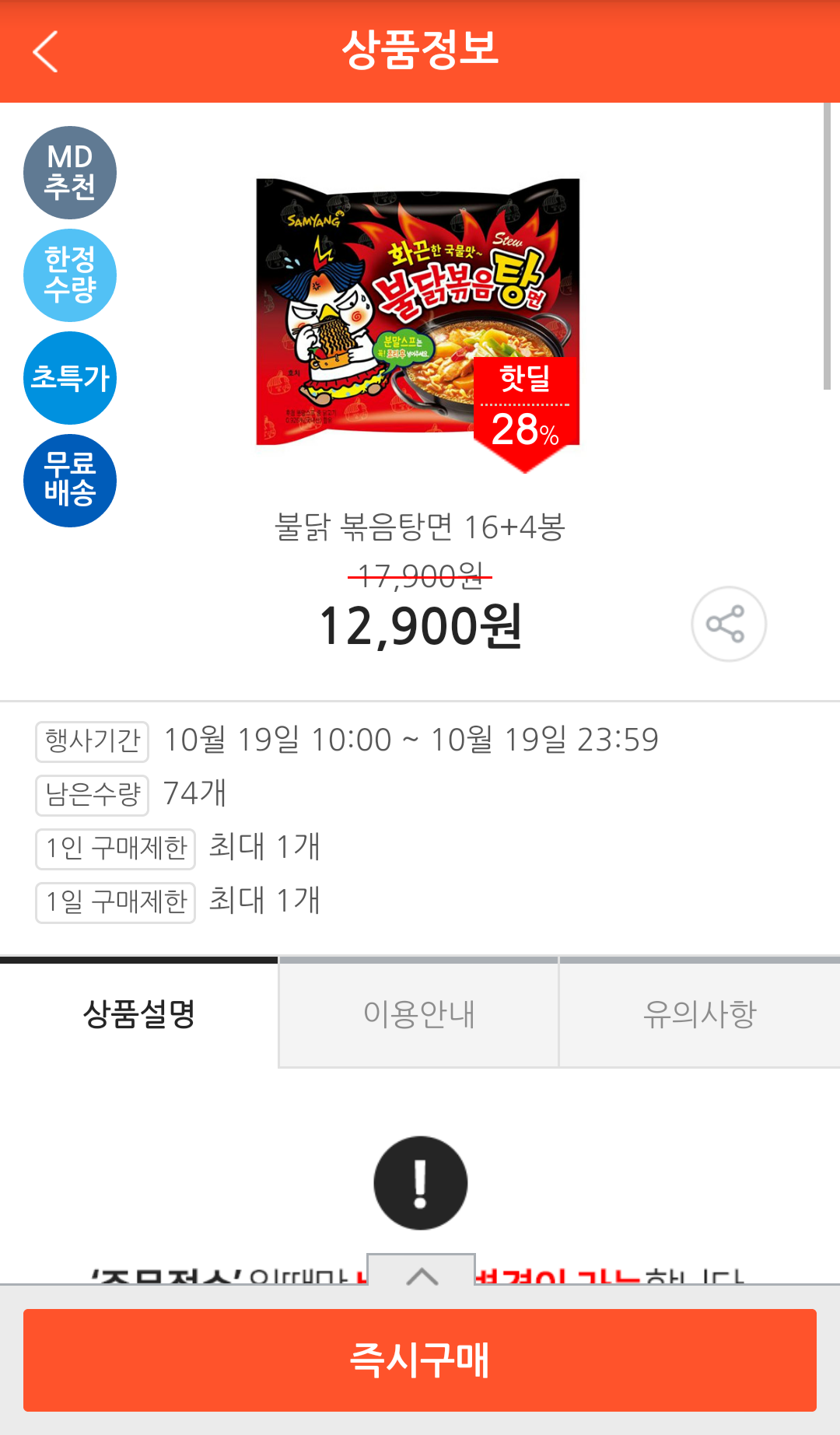This screenshot has height=1435, width=840.
Task: Share this 불닭 볶음탕면 product
Action: point(728,624)
